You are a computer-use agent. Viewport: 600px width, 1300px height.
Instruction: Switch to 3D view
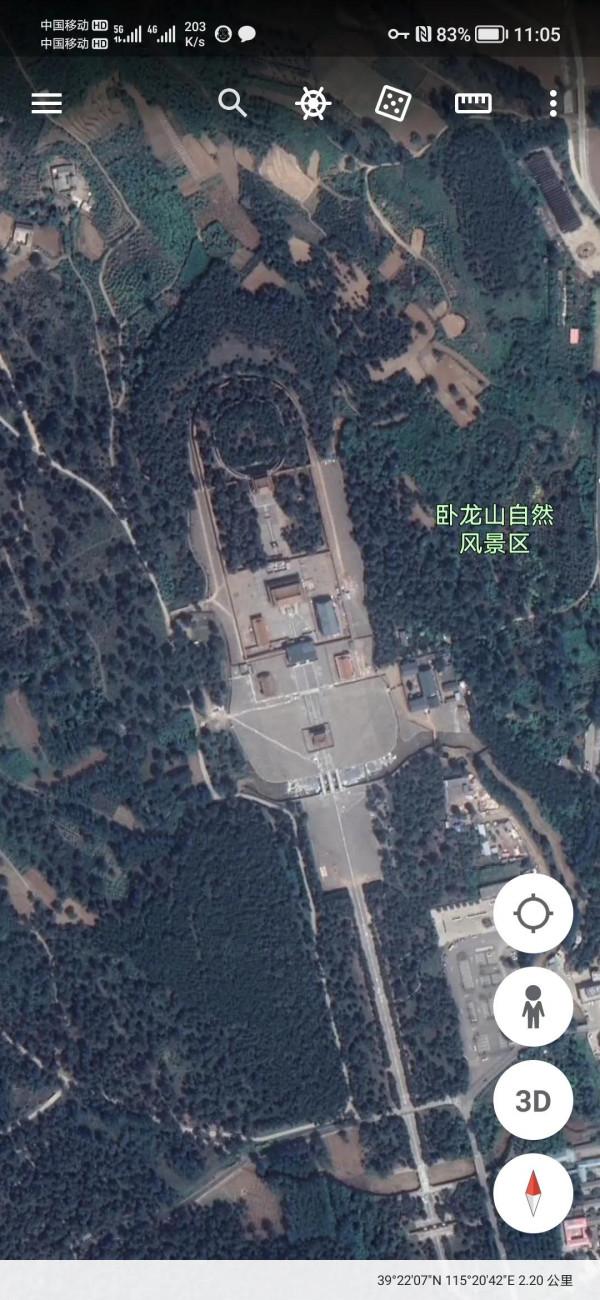click(533, 1101)
